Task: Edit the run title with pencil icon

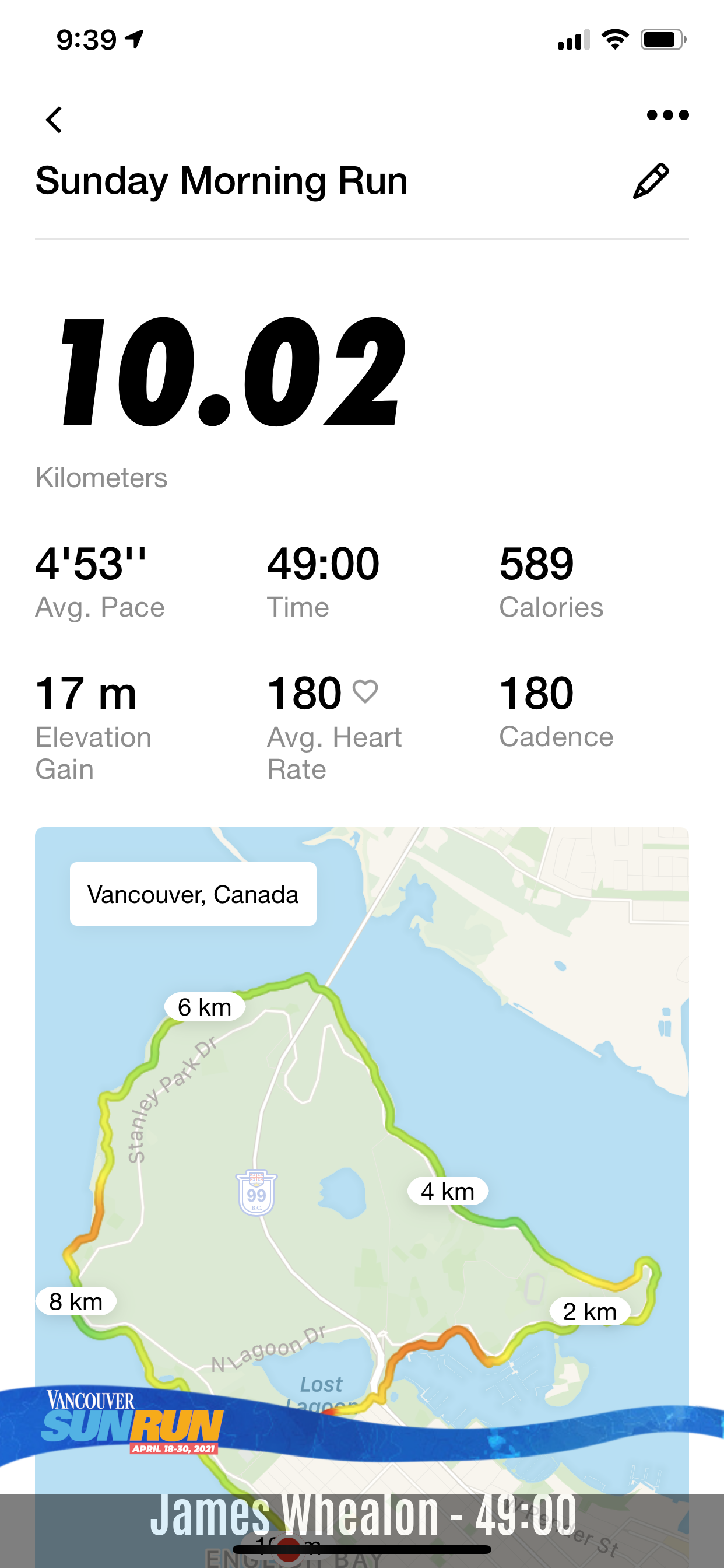Action: tap(651, 181)
